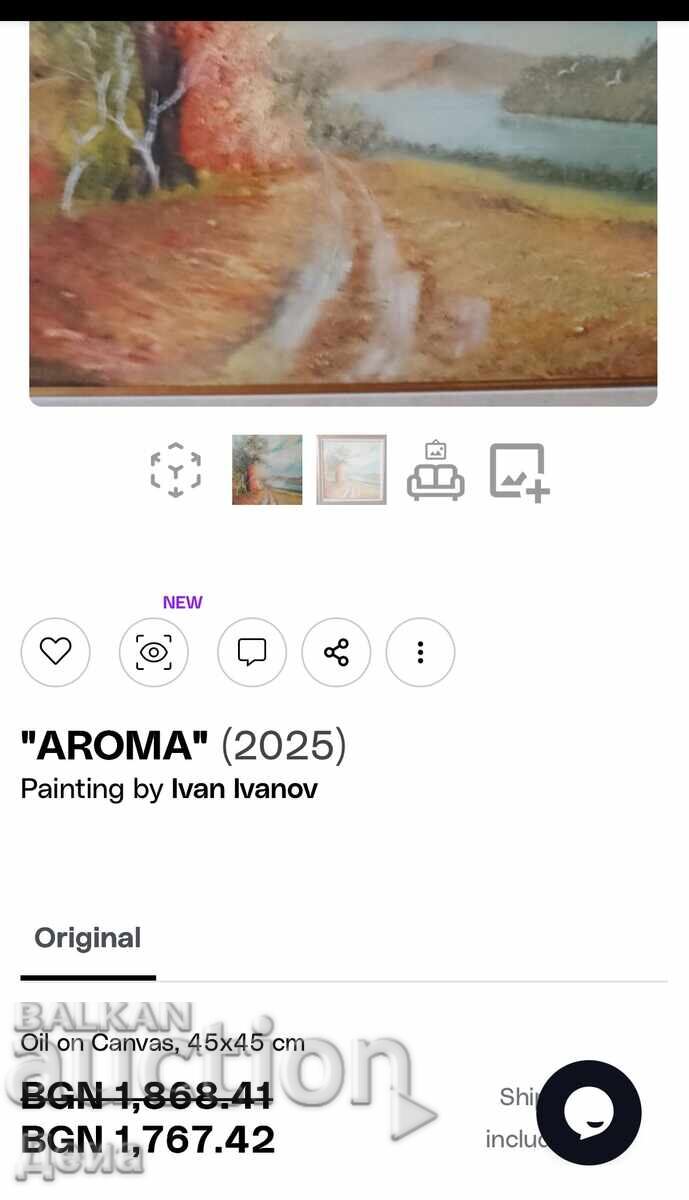This screenshot has width=689, height=1200.
Task: Tap the add image icon
Action: 519,471
